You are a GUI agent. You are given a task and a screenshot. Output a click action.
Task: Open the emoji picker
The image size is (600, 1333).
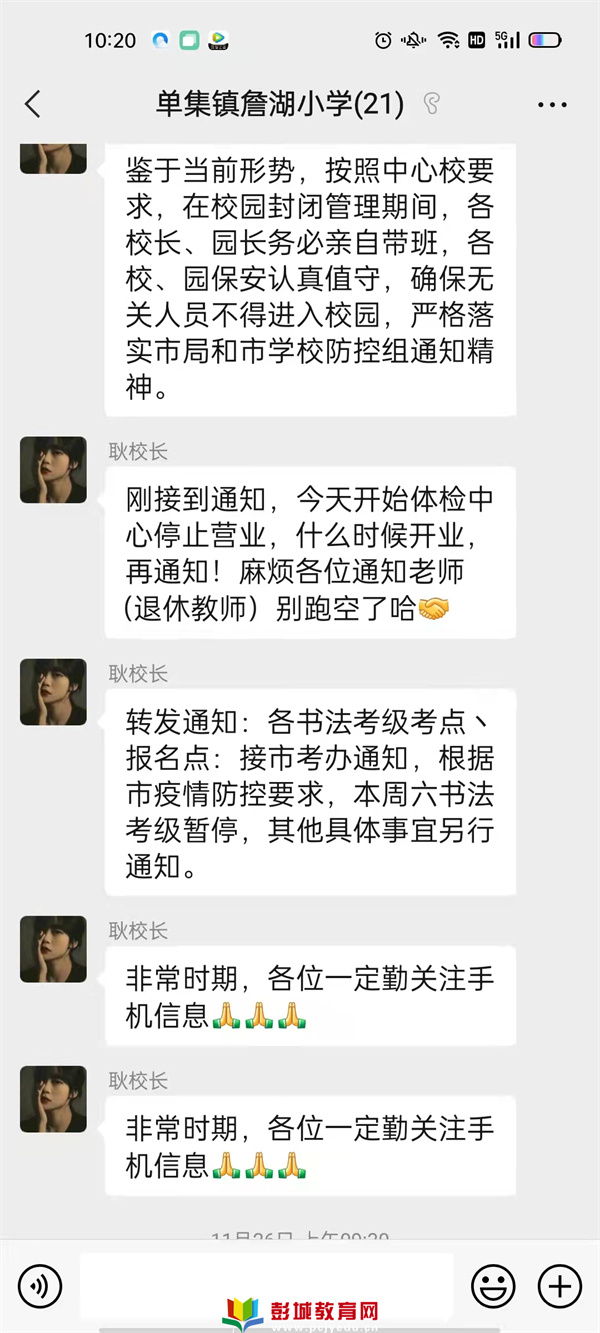coord(493,1284)
